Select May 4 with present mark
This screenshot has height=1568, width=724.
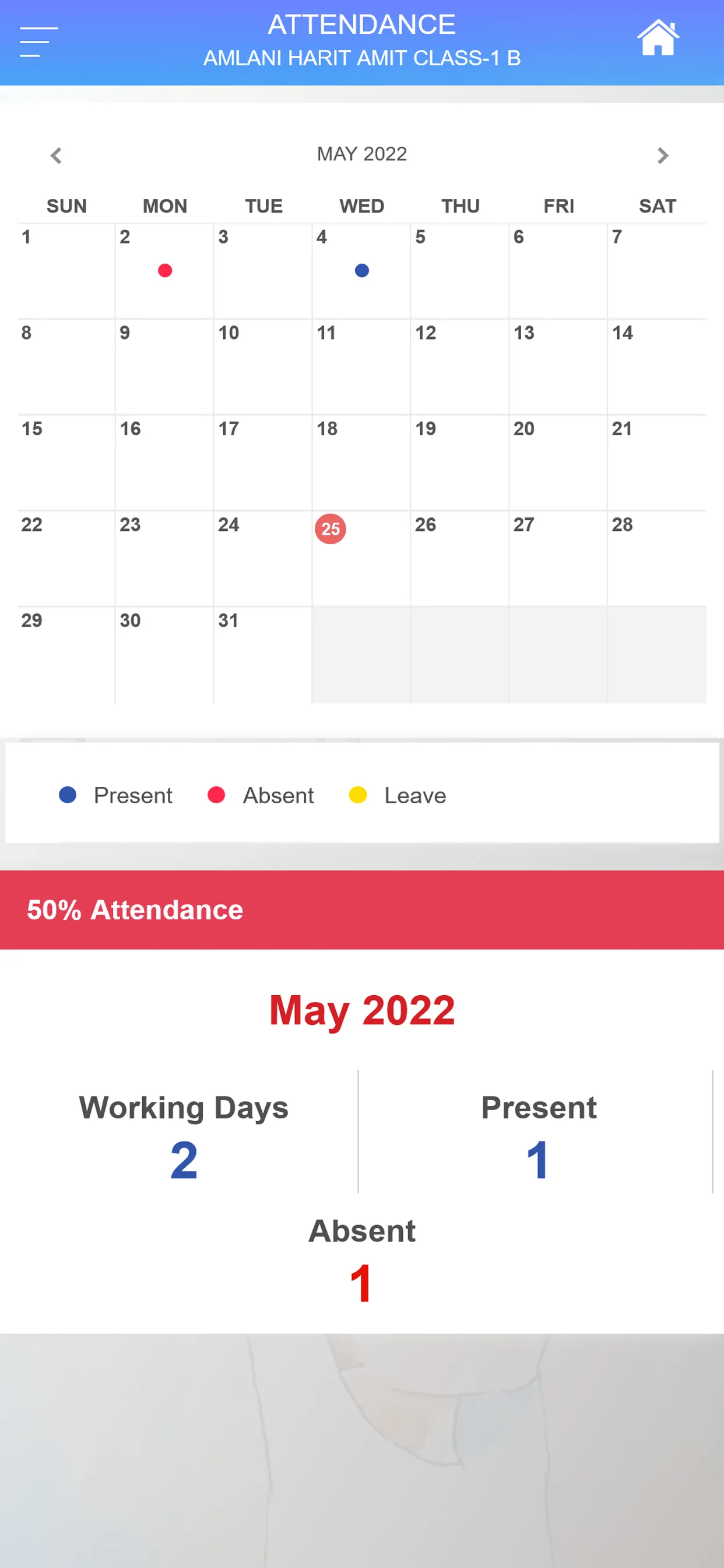click(x=361, y=269)
